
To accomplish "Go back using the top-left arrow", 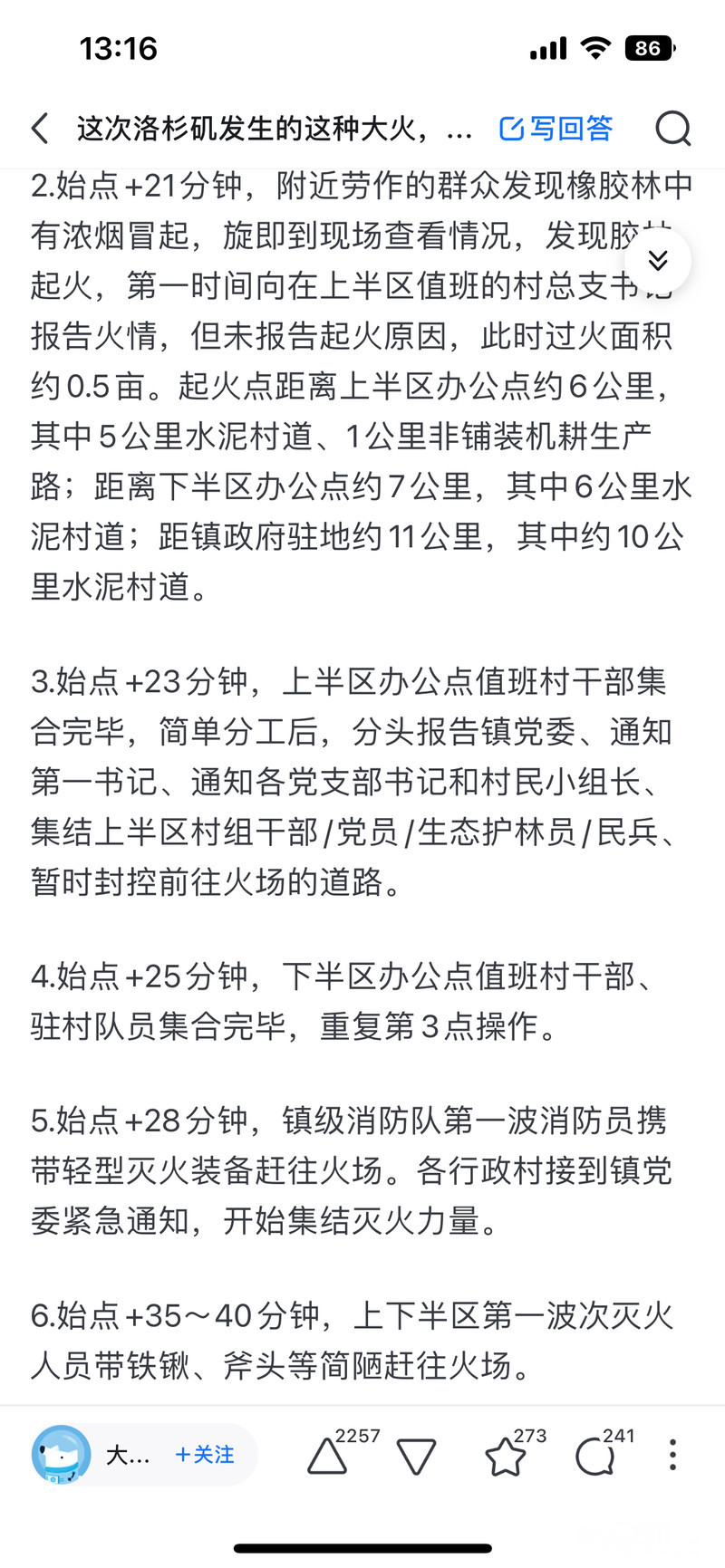I will point(40,129).
